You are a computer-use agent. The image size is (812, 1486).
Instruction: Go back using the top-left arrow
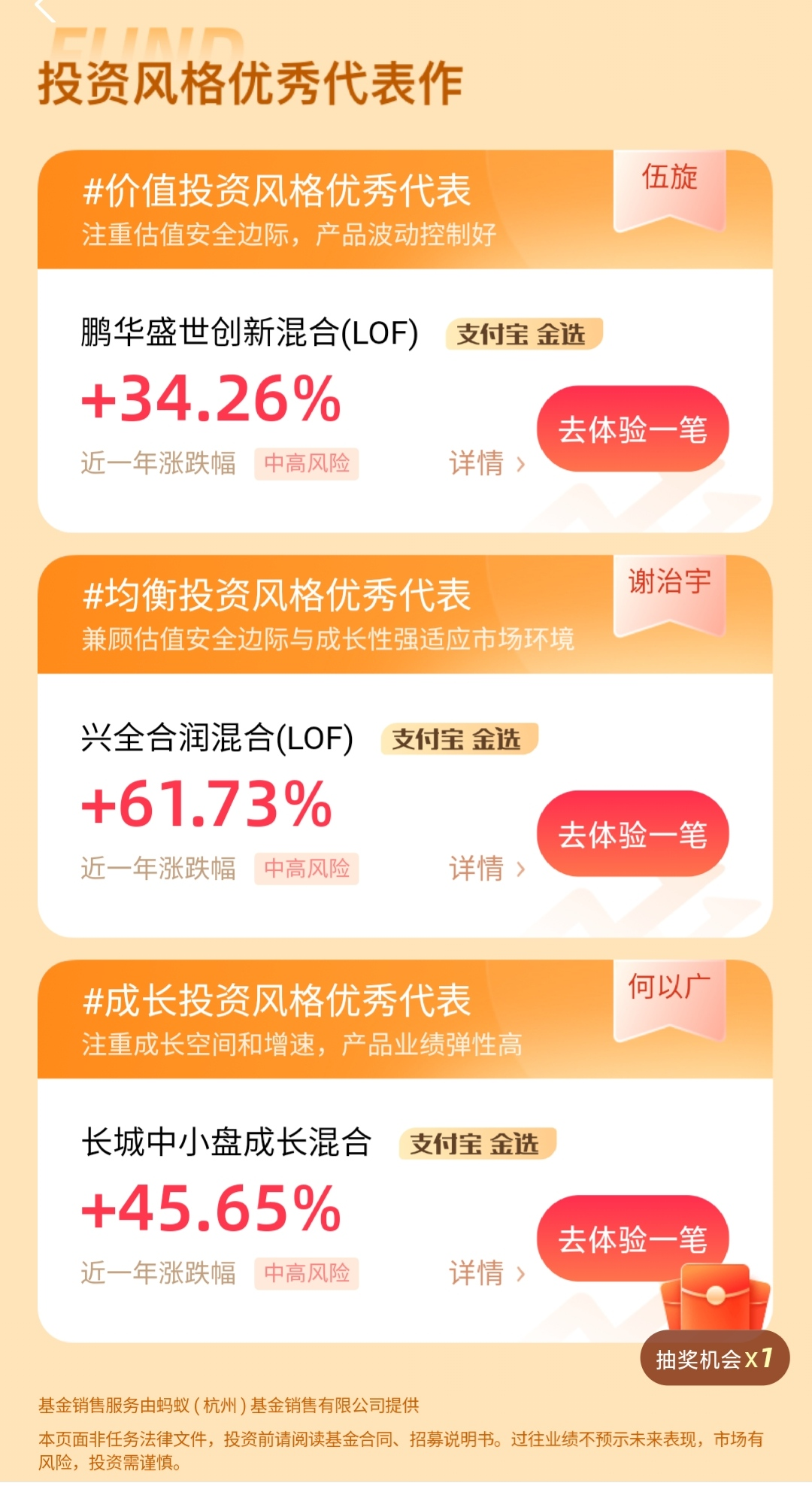(x=45, y=11)
